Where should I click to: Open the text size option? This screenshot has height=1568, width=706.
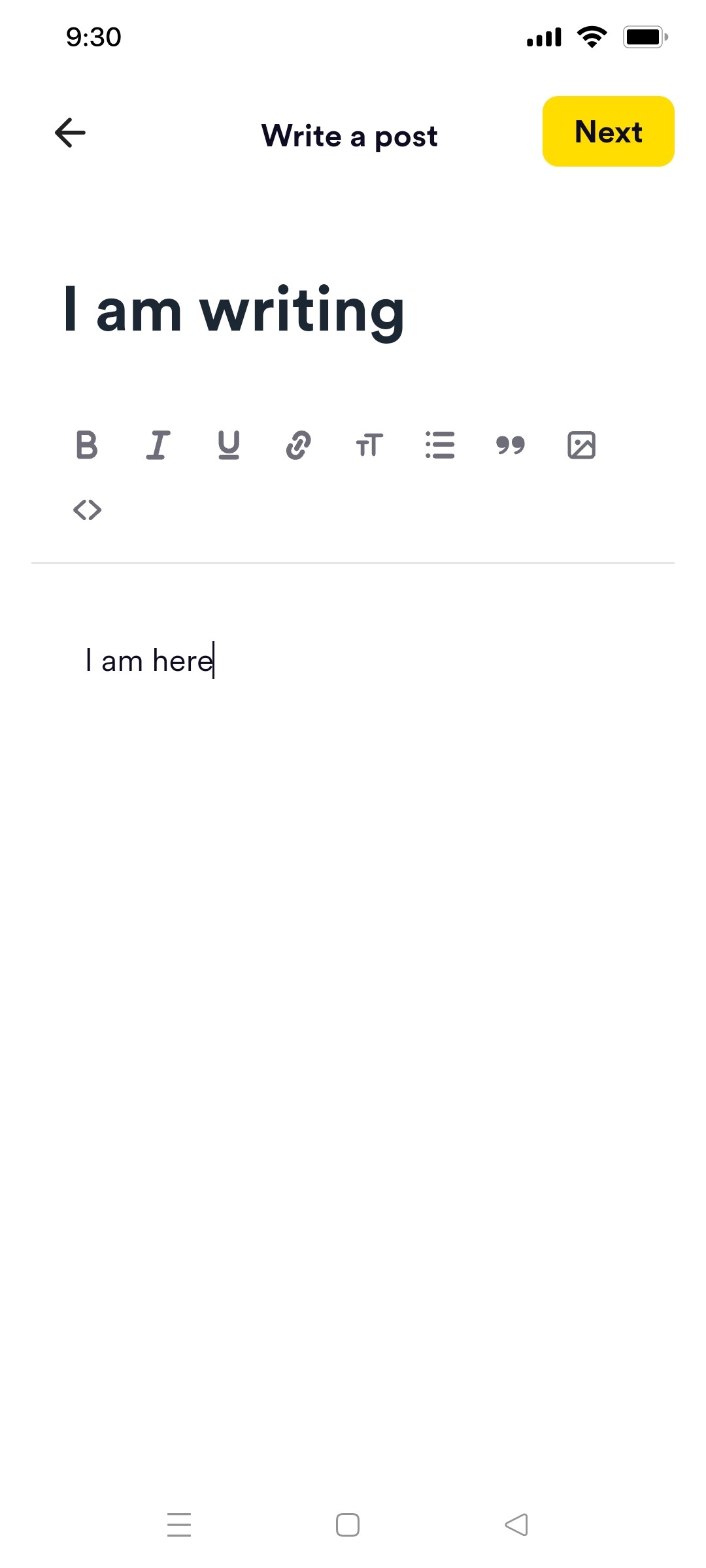tap(369, 445)
